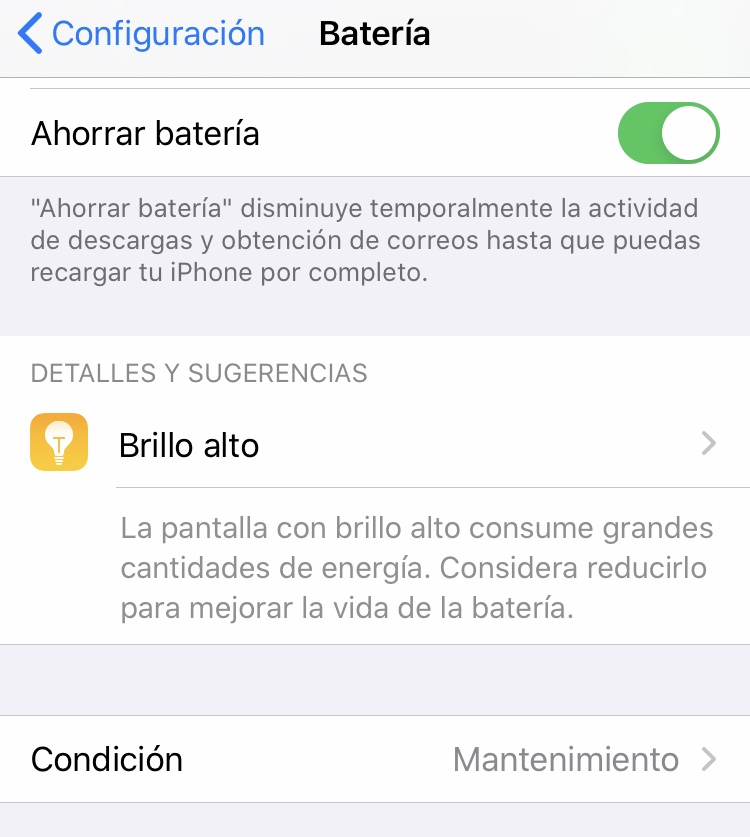Turn off the Ahorrar batería switch
750x837 pixels.
[x=668, y=133]
